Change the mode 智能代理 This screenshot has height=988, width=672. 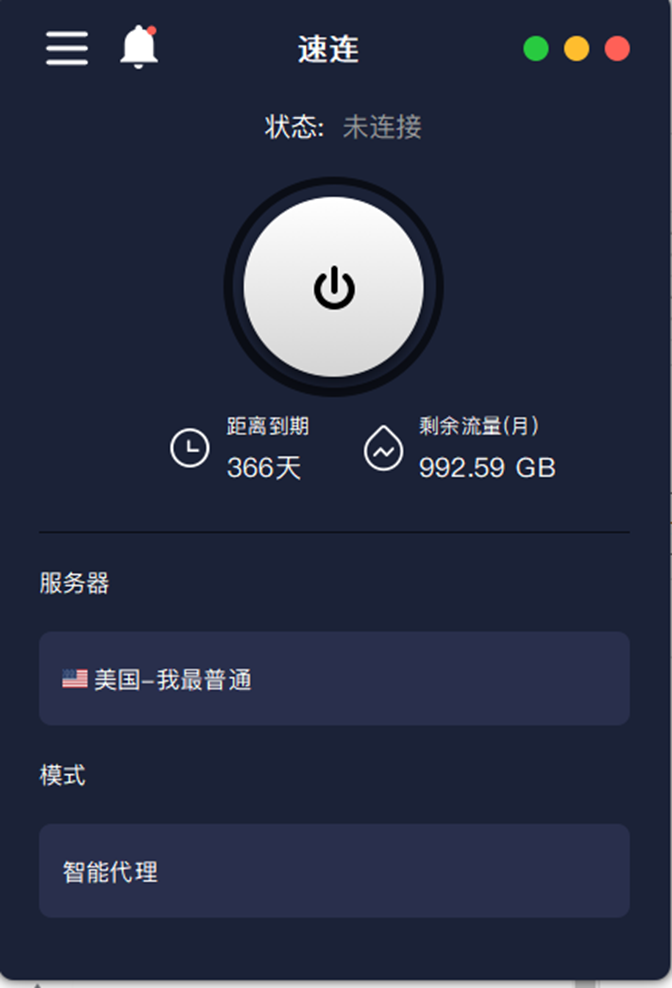(x=334, y=871)
